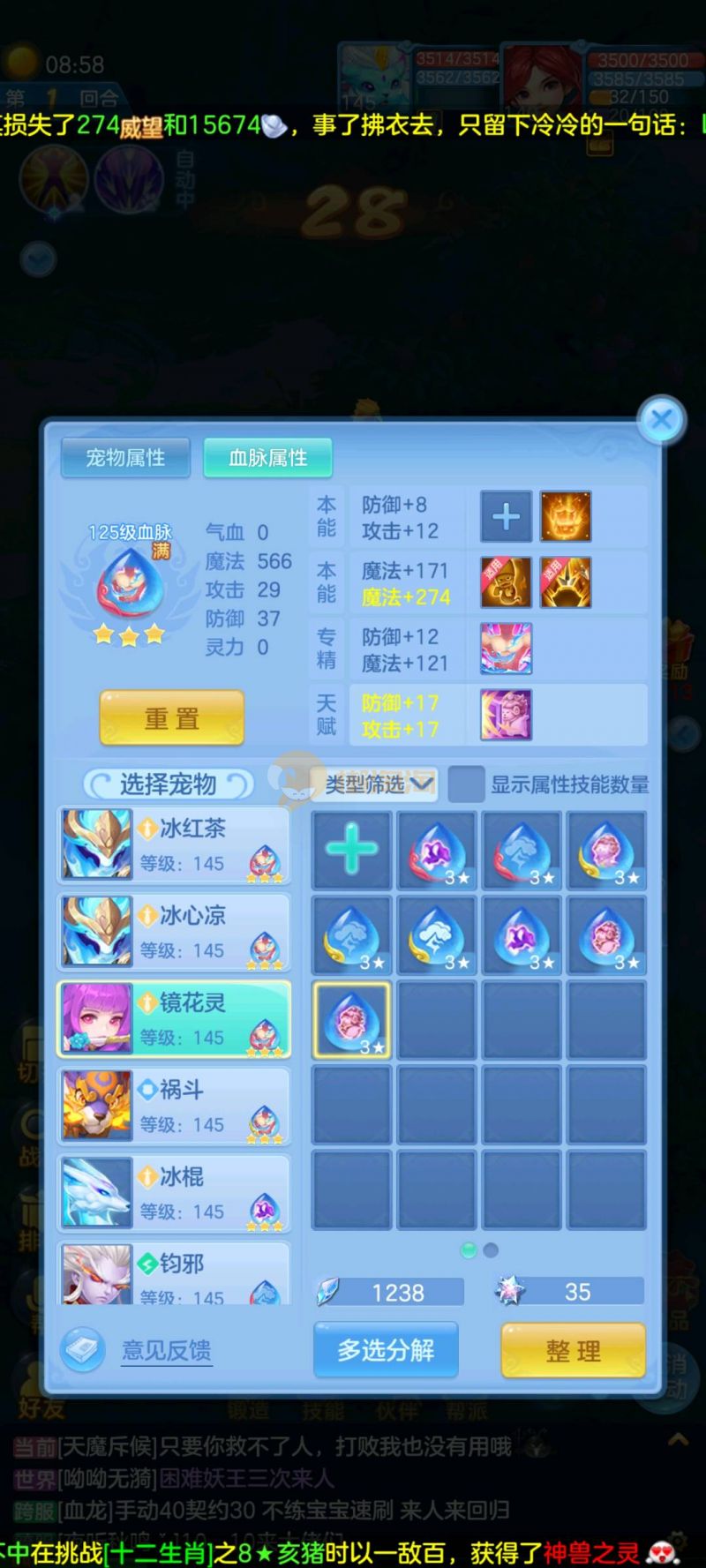Tap the 专精 skill icon next to 魔法+121
Viewport: 706px width, 1568px height.
[x=506, y=649]
